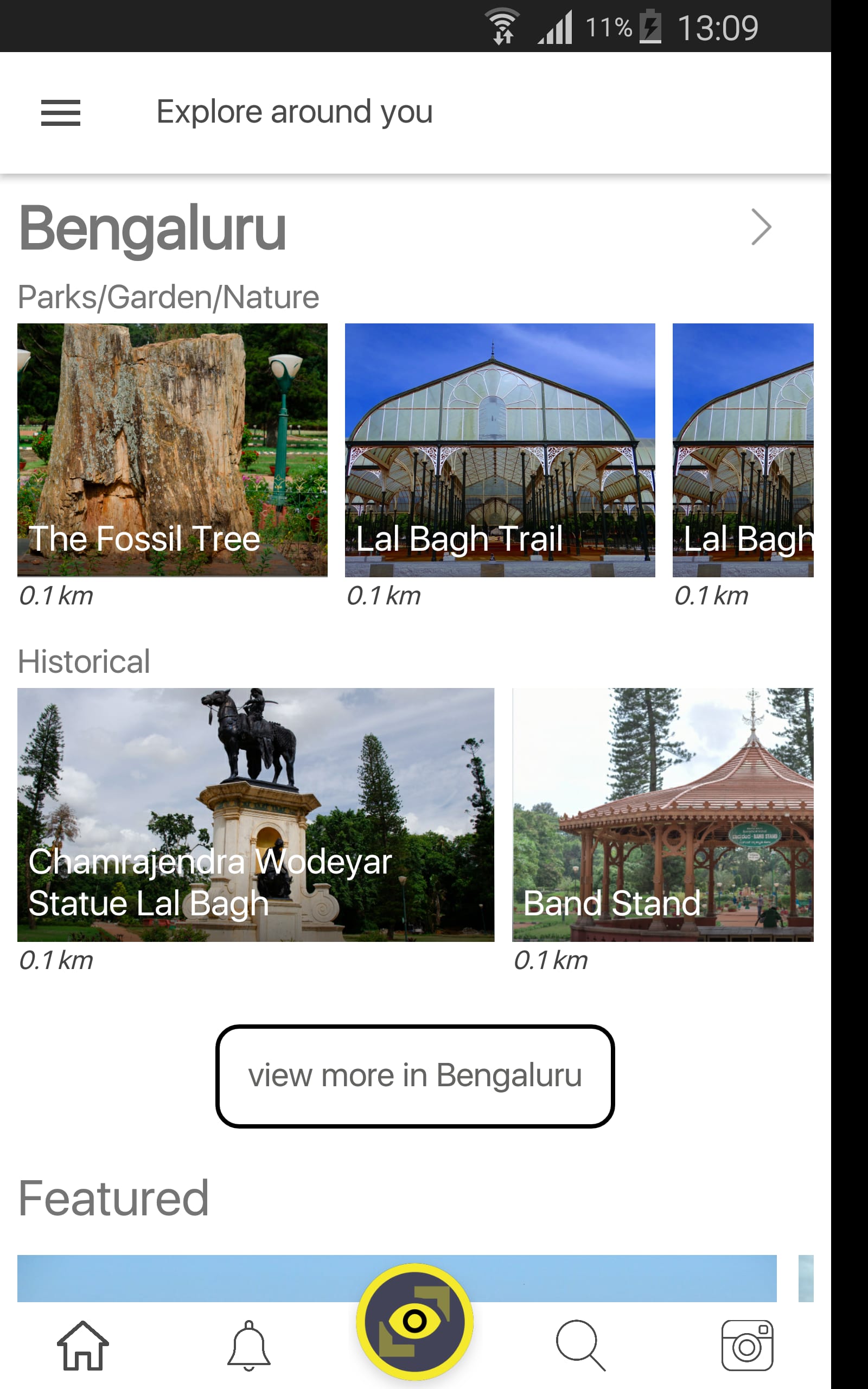Open the Explore around you menu title
The width and height of the screenshot is (868, 1389).
pos(295,111)
